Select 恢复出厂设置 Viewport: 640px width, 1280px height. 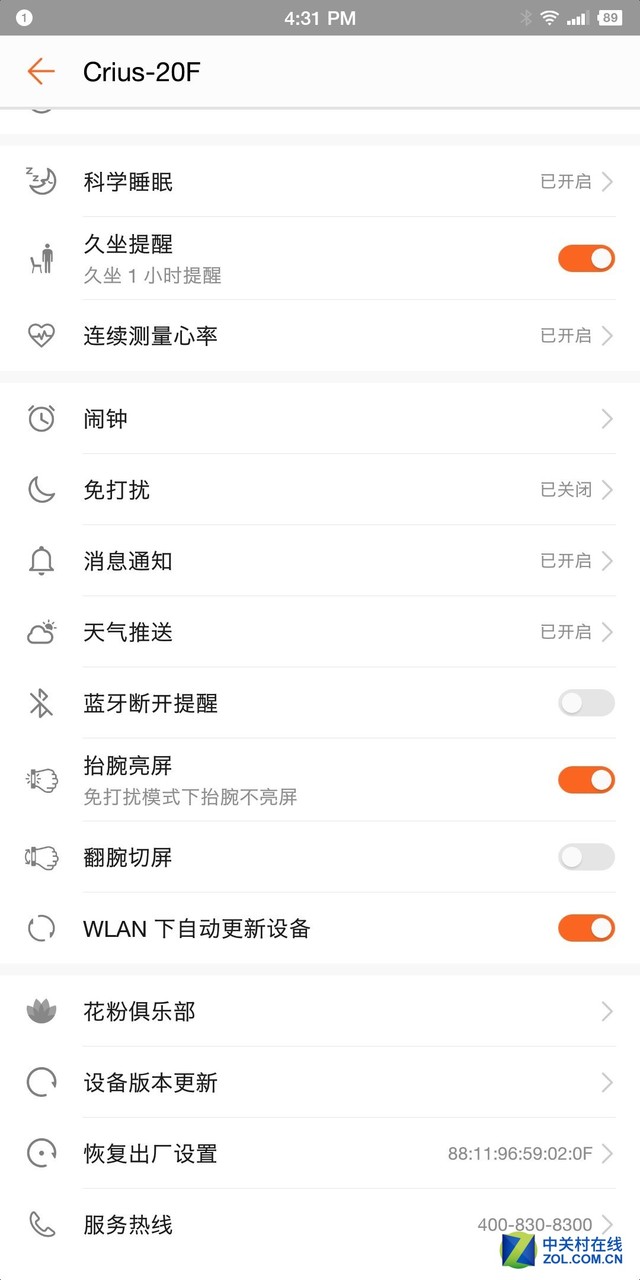click(320, 1154)
